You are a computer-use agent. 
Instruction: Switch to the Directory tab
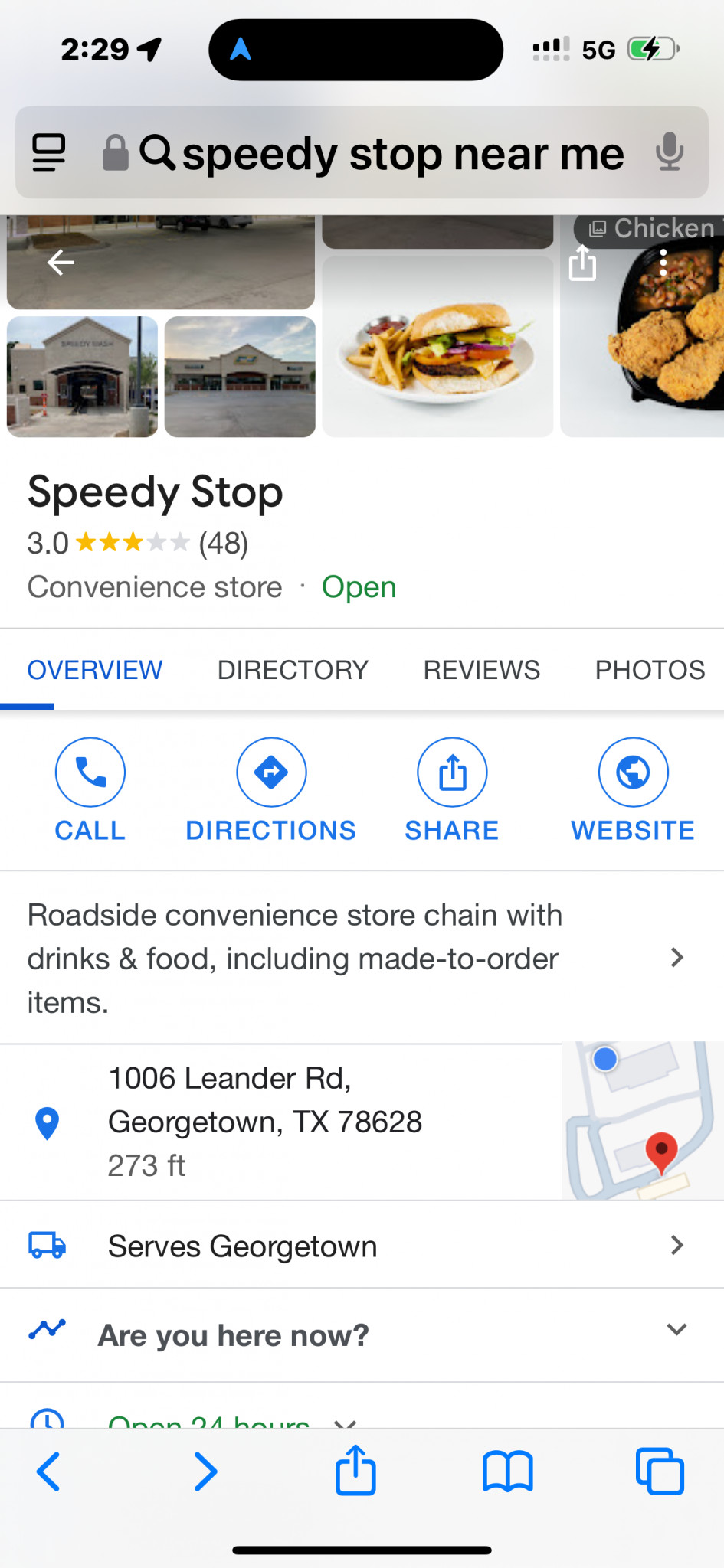293,670
